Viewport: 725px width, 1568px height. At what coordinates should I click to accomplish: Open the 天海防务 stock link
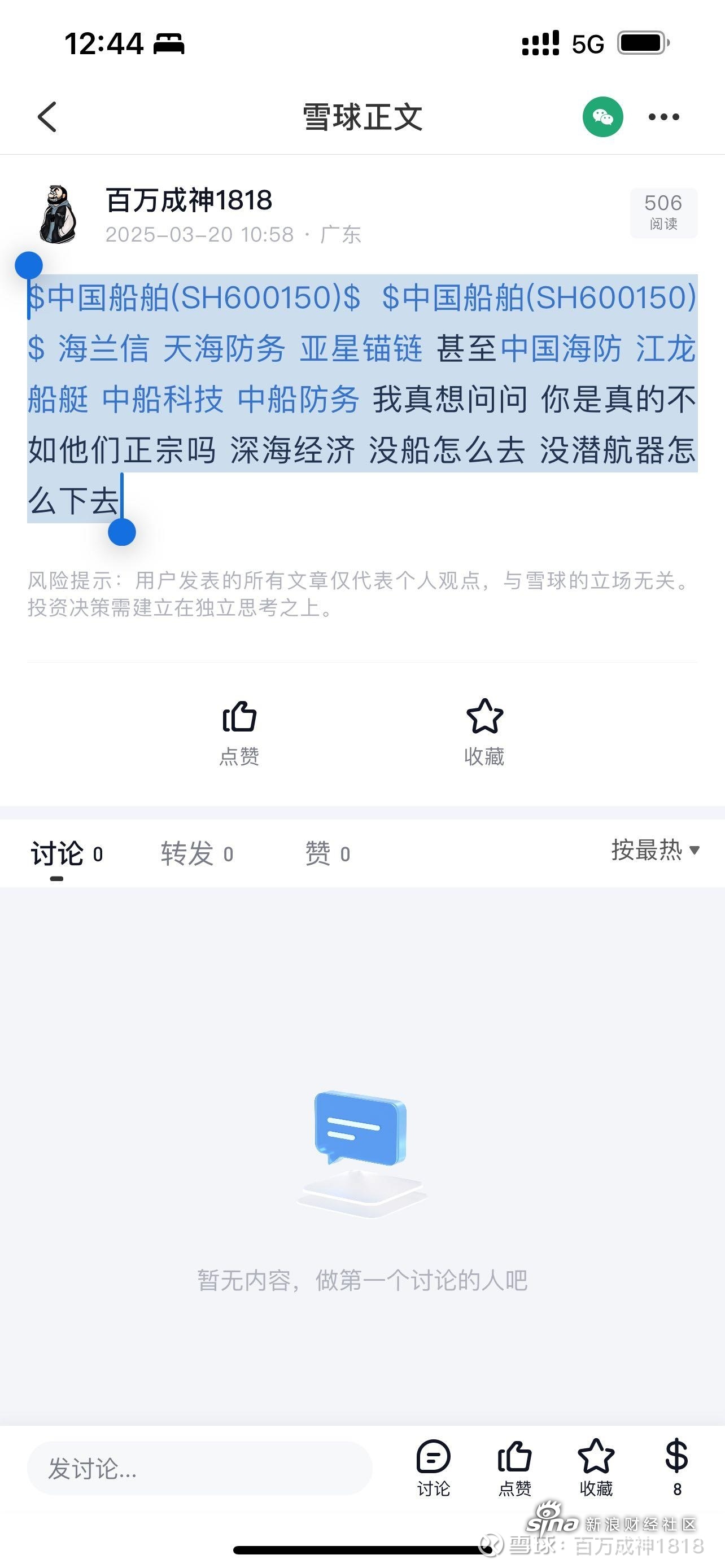click(x=224, y=349)
